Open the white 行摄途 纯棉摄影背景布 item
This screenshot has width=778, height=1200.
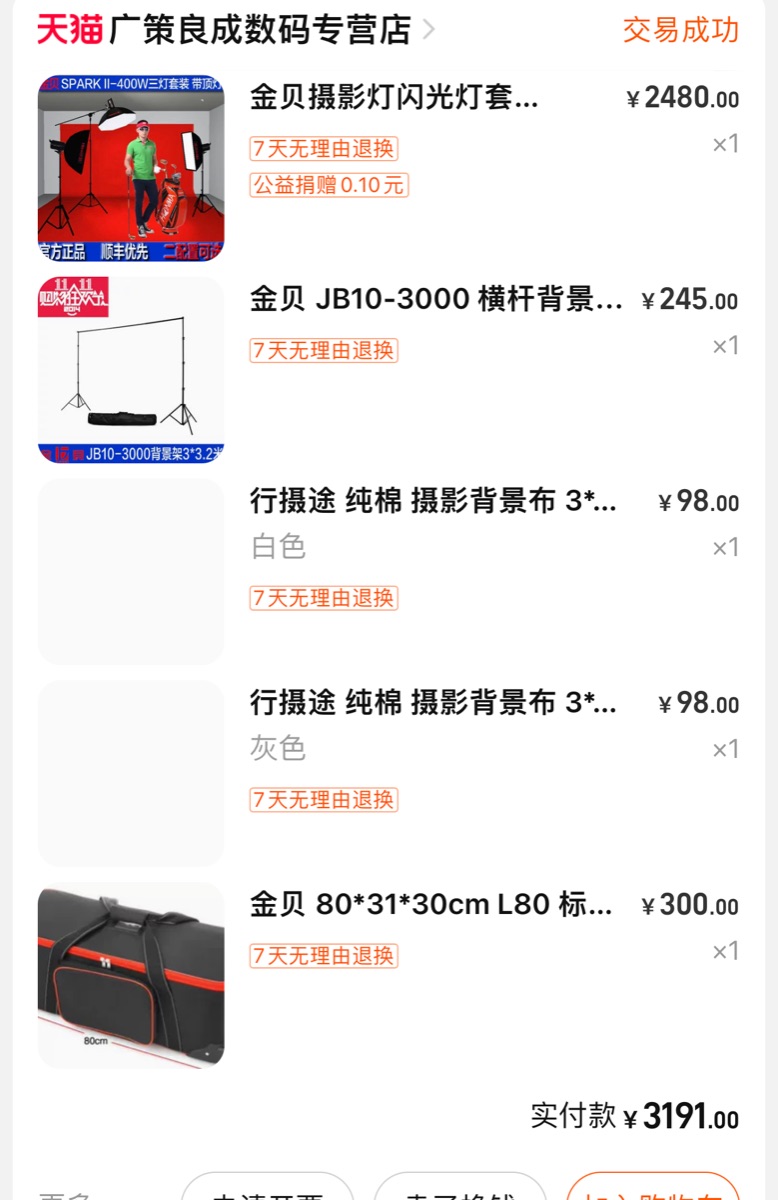(432, 502)
